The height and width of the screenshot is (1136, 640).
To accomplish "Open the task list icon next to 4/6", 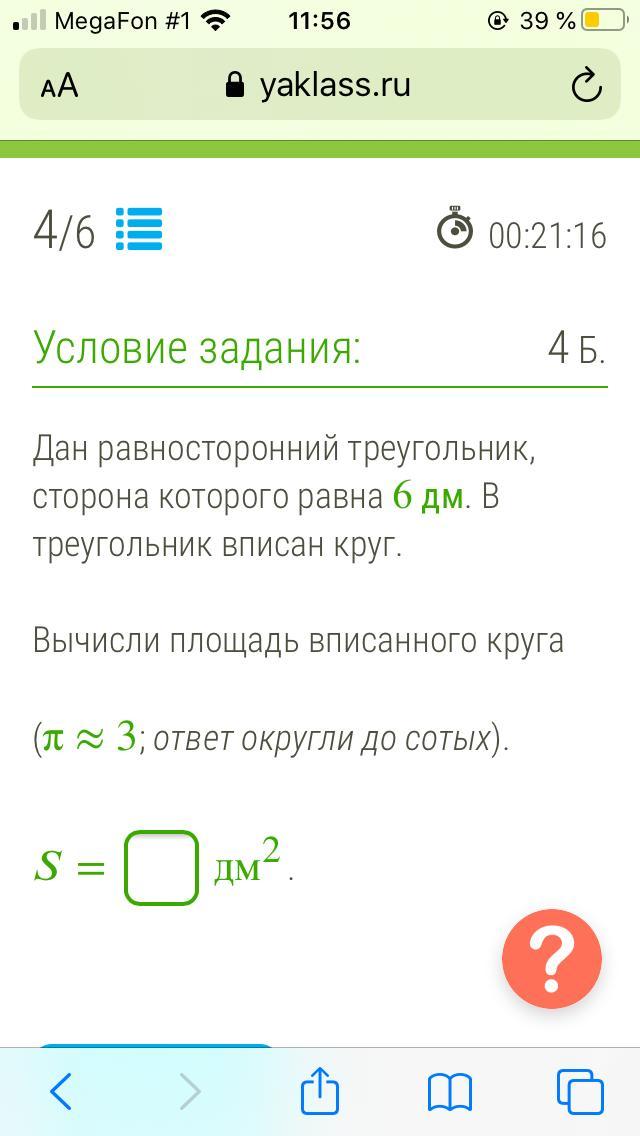I will 139,229.
